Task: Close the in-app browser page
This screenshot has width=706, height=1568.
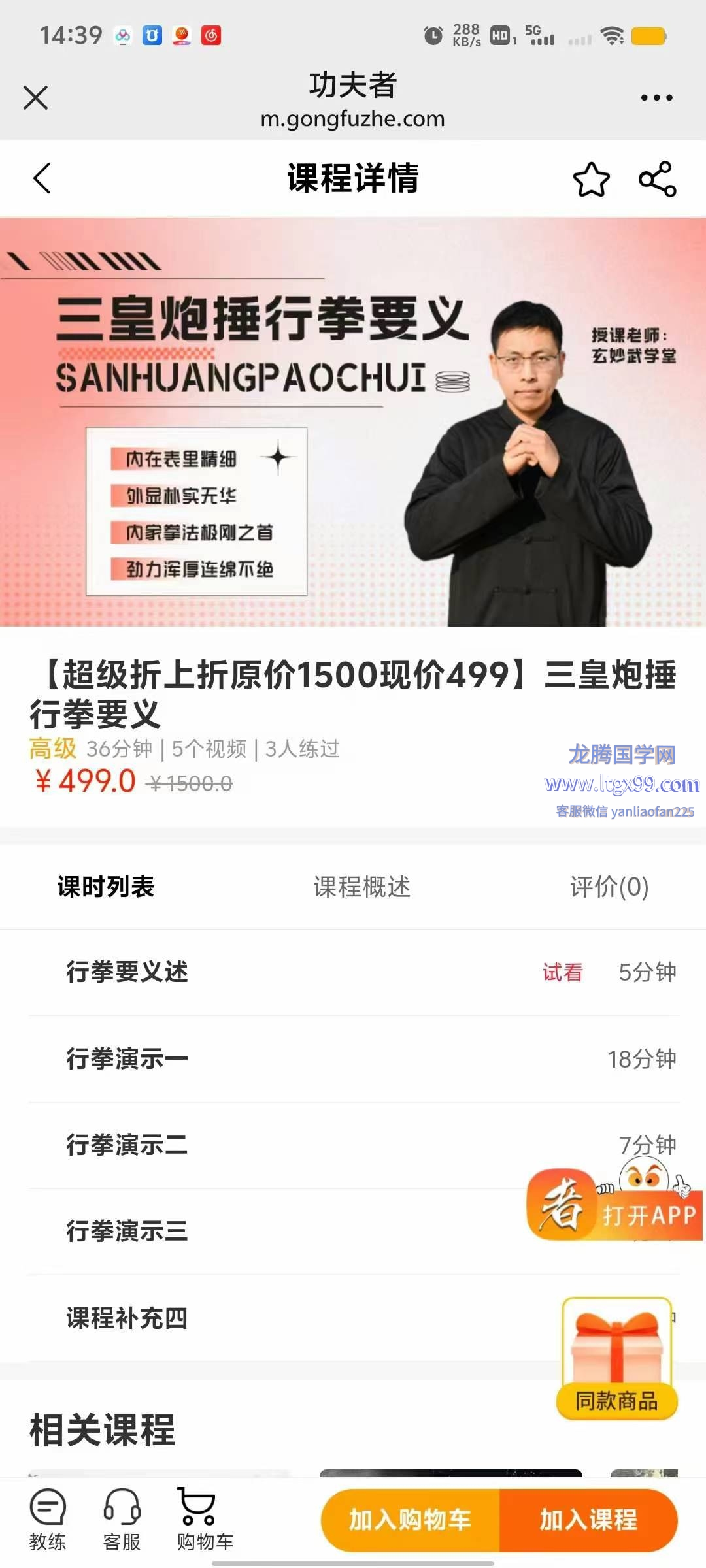Action: [36, 98]
